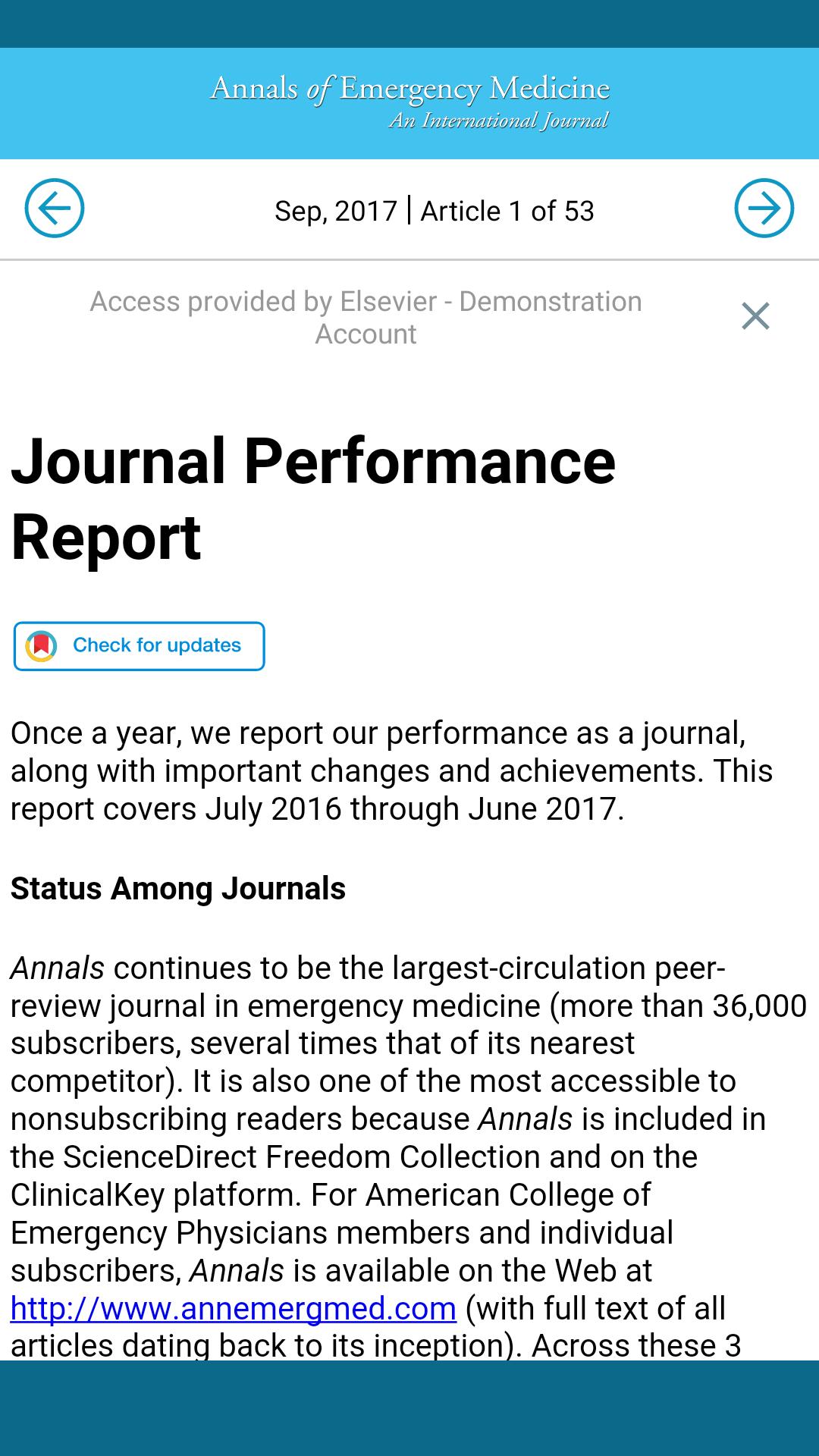Click the An International Journal subtitle
Screen dimensions: 819x1456
(x=500, y=119)
